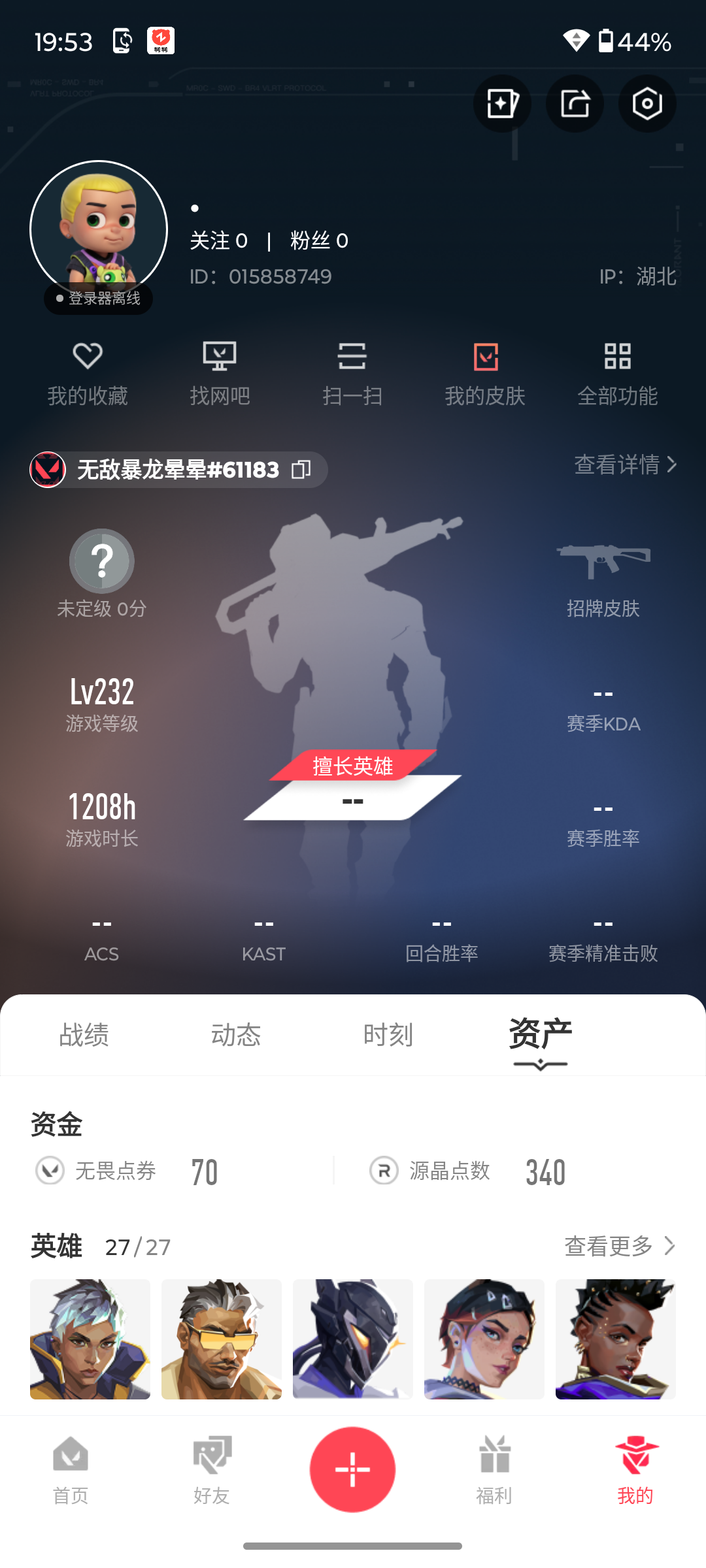This screenshot has height=1568, width=706.
Task: Open 查看更多 heroes list
Action: click(x=619, y=1246)
